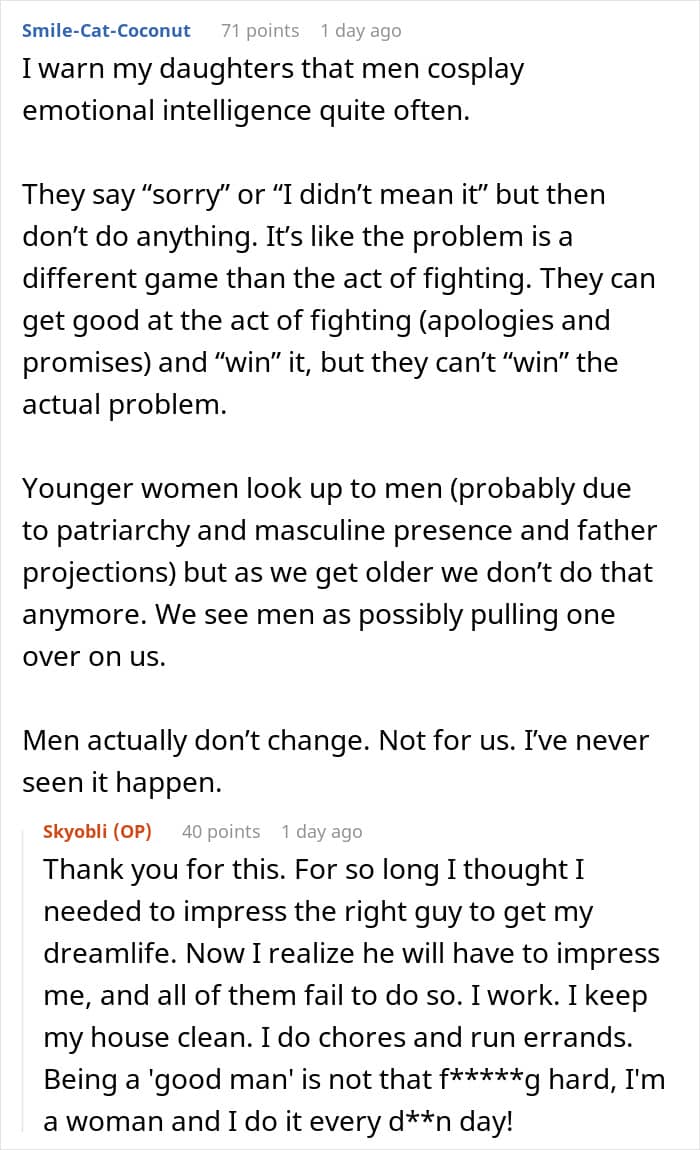Open Smile-Cat-Coconut's user profile
This screenshot has height=1150, width=700.
[x=106, y=31]
